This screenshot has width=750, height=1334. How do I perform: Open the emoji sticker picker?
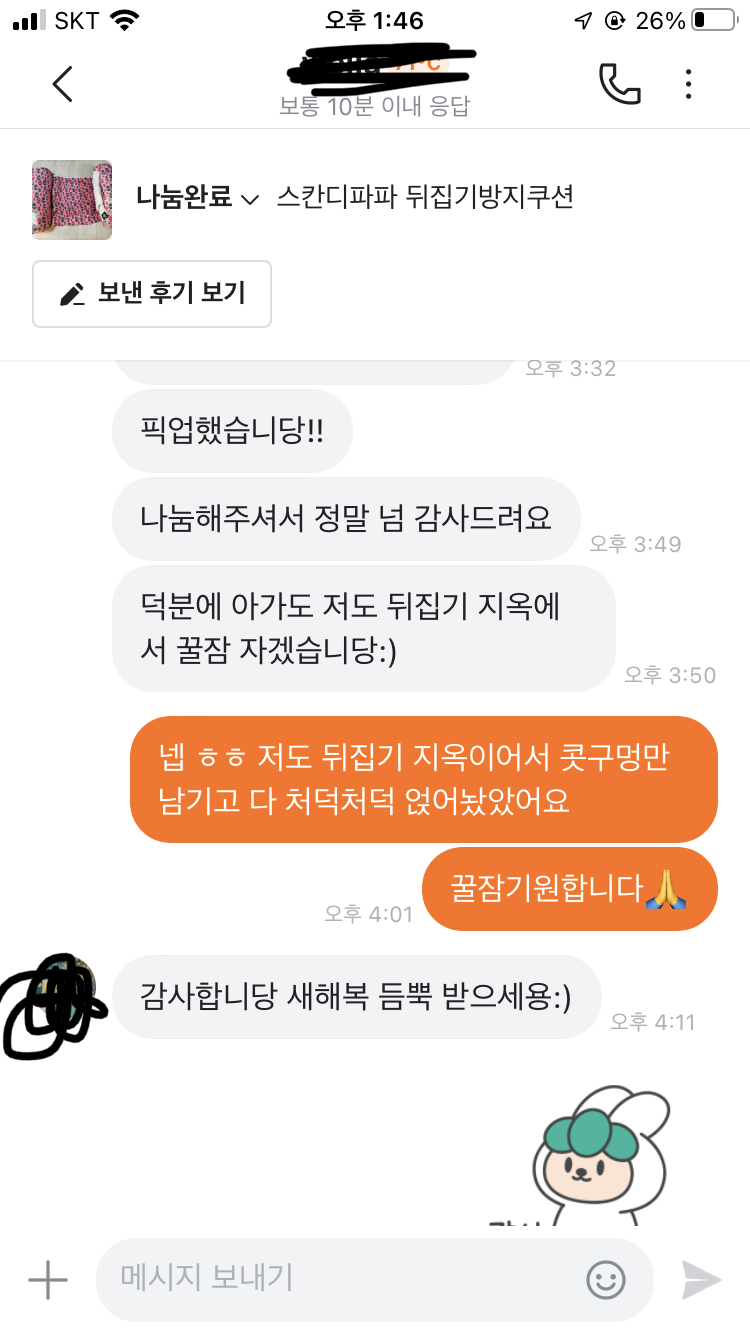click(x=606, y=1279)
